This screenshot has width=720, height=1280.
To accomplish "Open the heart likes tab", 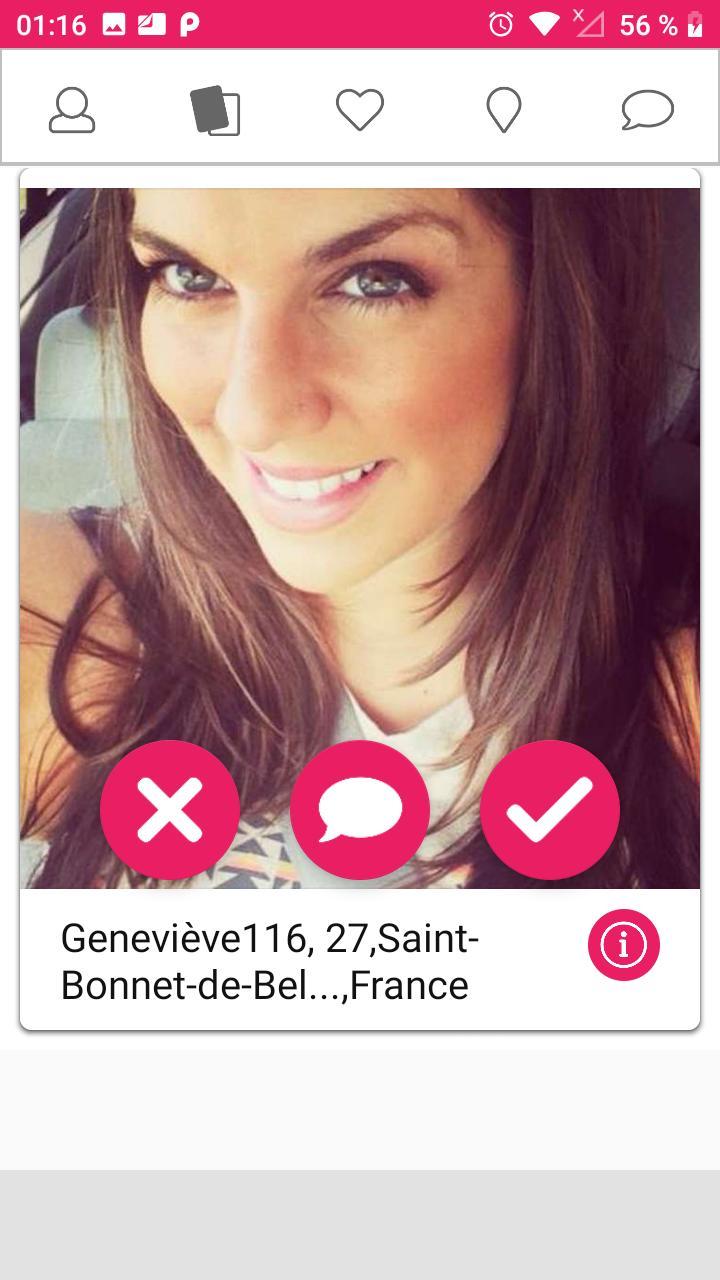I will click(x=360, y=110).
